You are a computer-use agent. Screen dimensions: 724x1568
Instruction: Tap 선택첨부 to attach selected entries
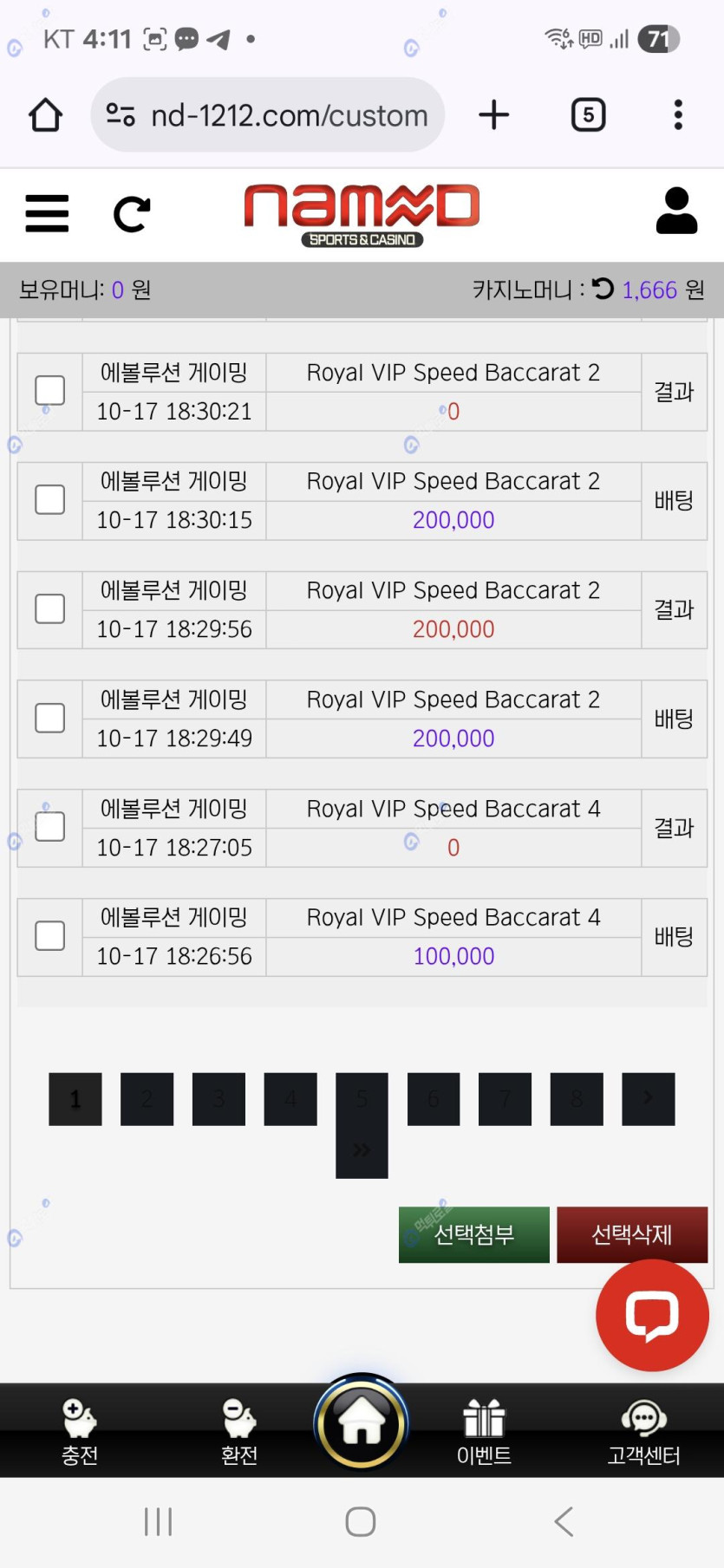point(473,1234)
